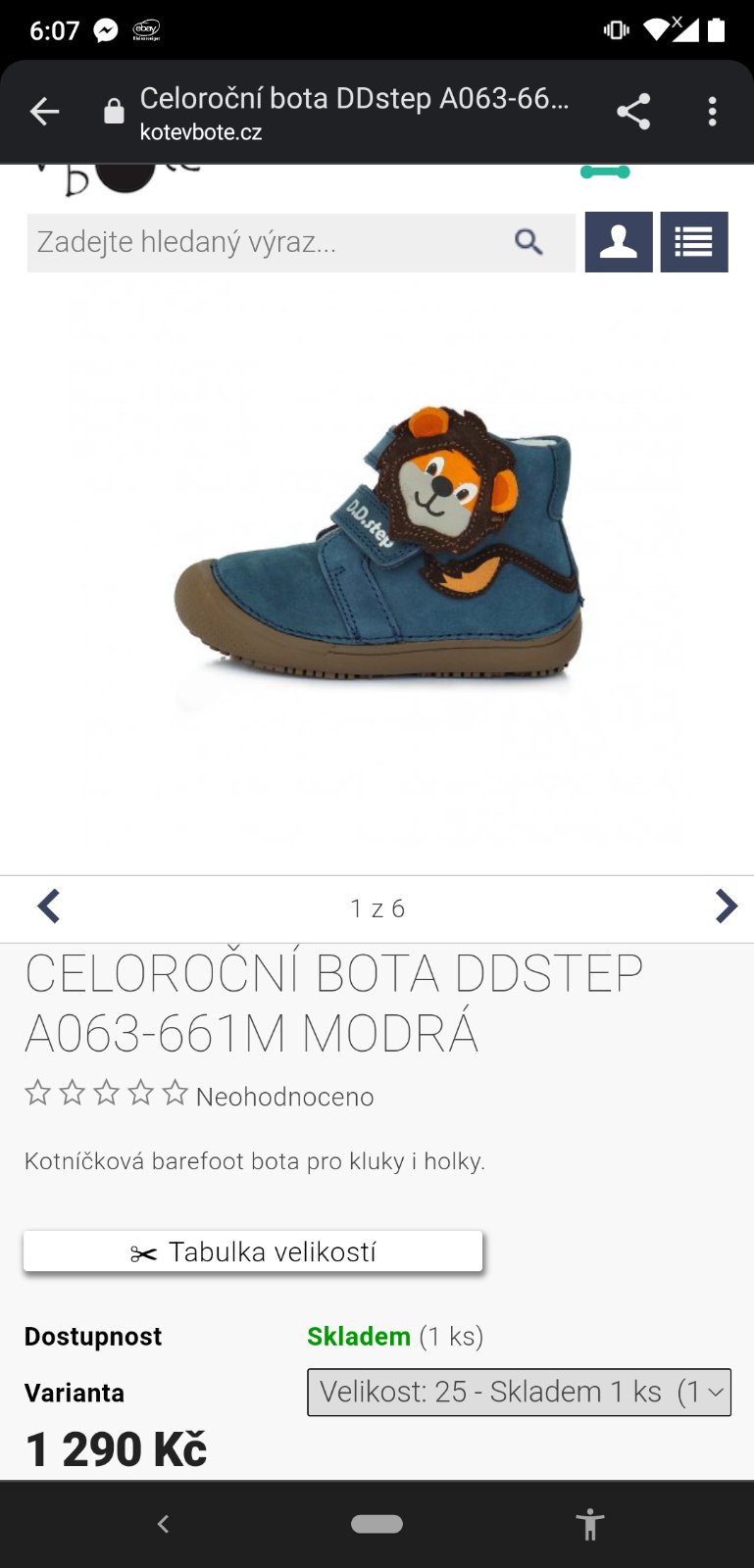Open the browser overflow menu

point(713,112)
